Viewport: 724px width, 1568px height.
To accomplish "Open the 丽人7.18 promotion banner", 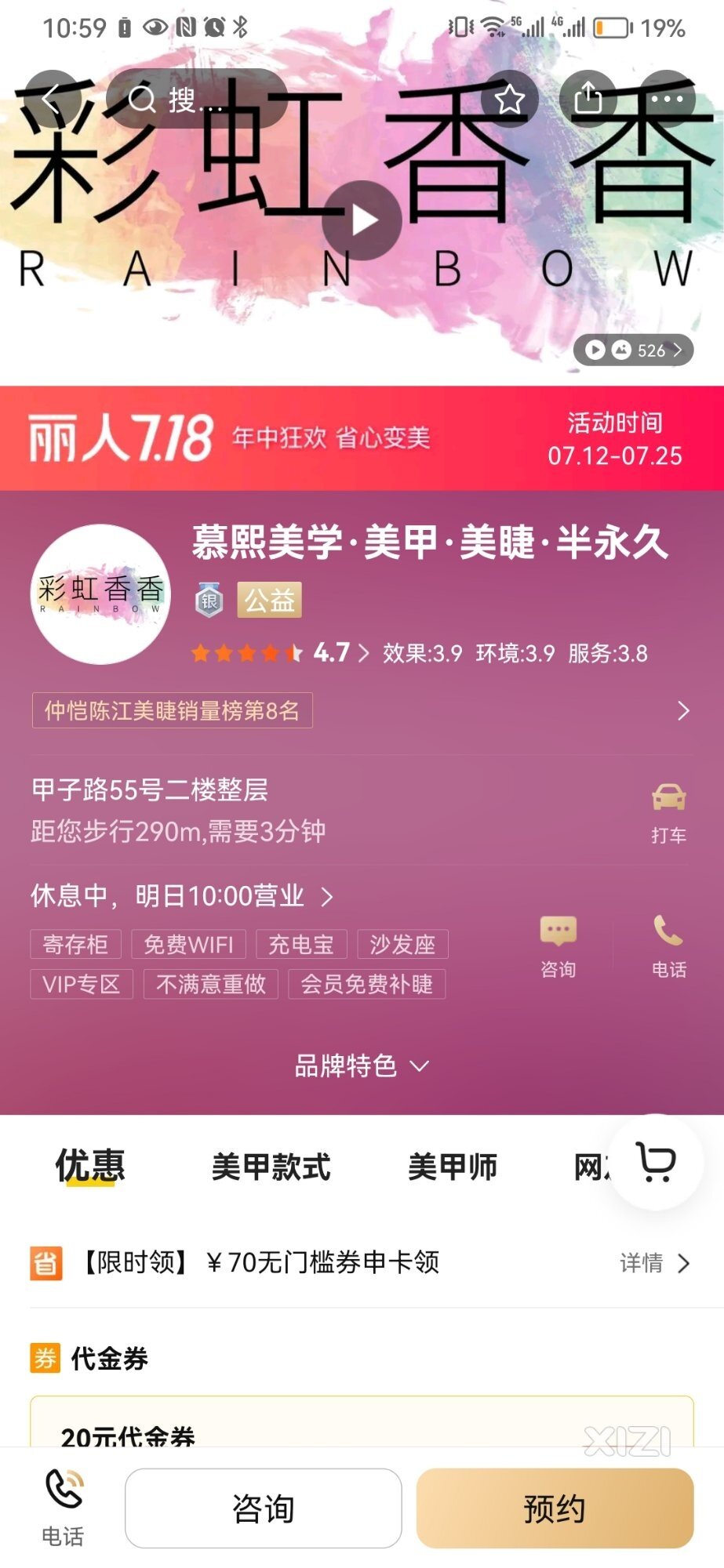I will pyautogui.click(x=362, y=438).
